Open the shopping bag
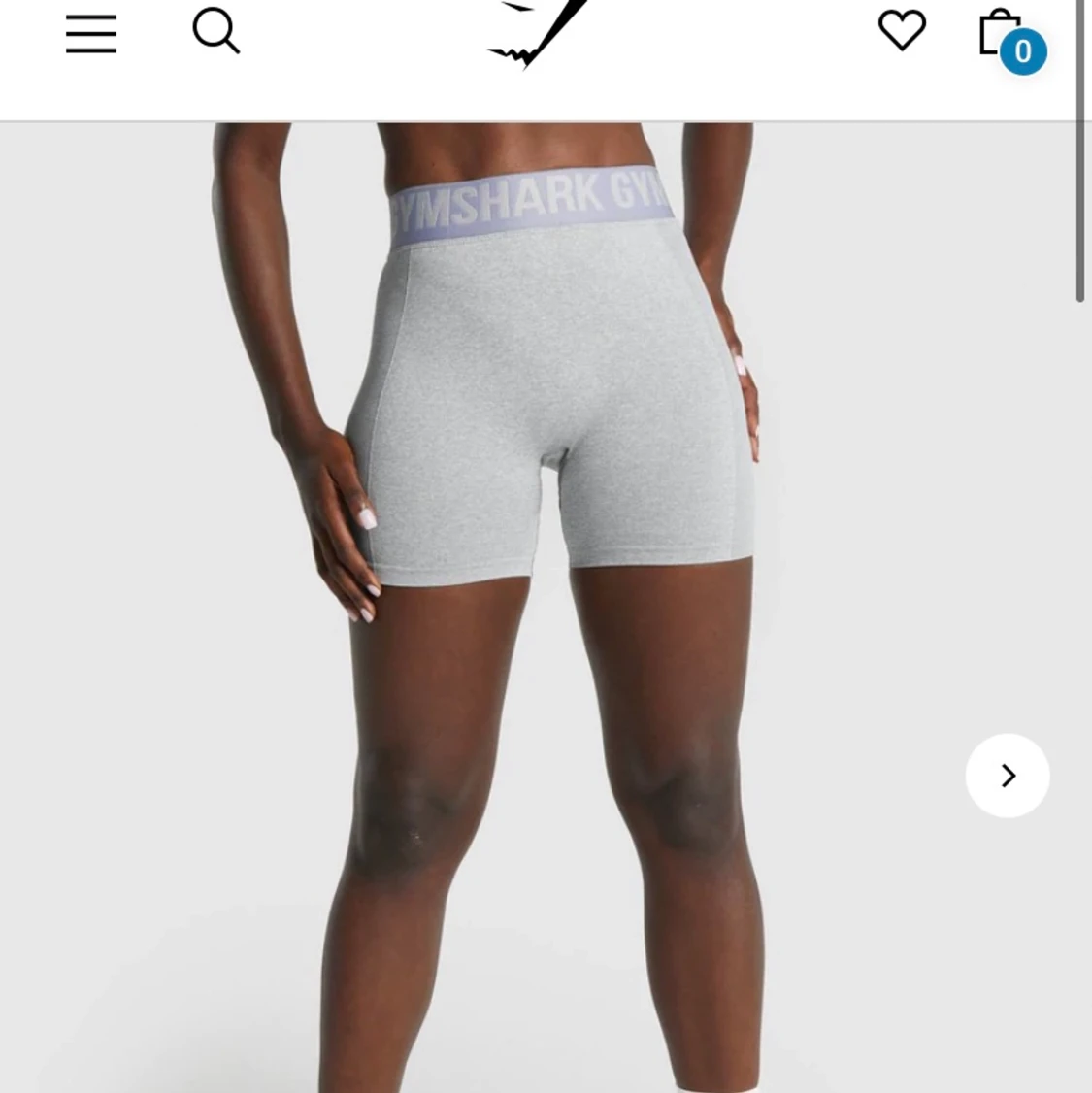 click(x=1002, y=36)
